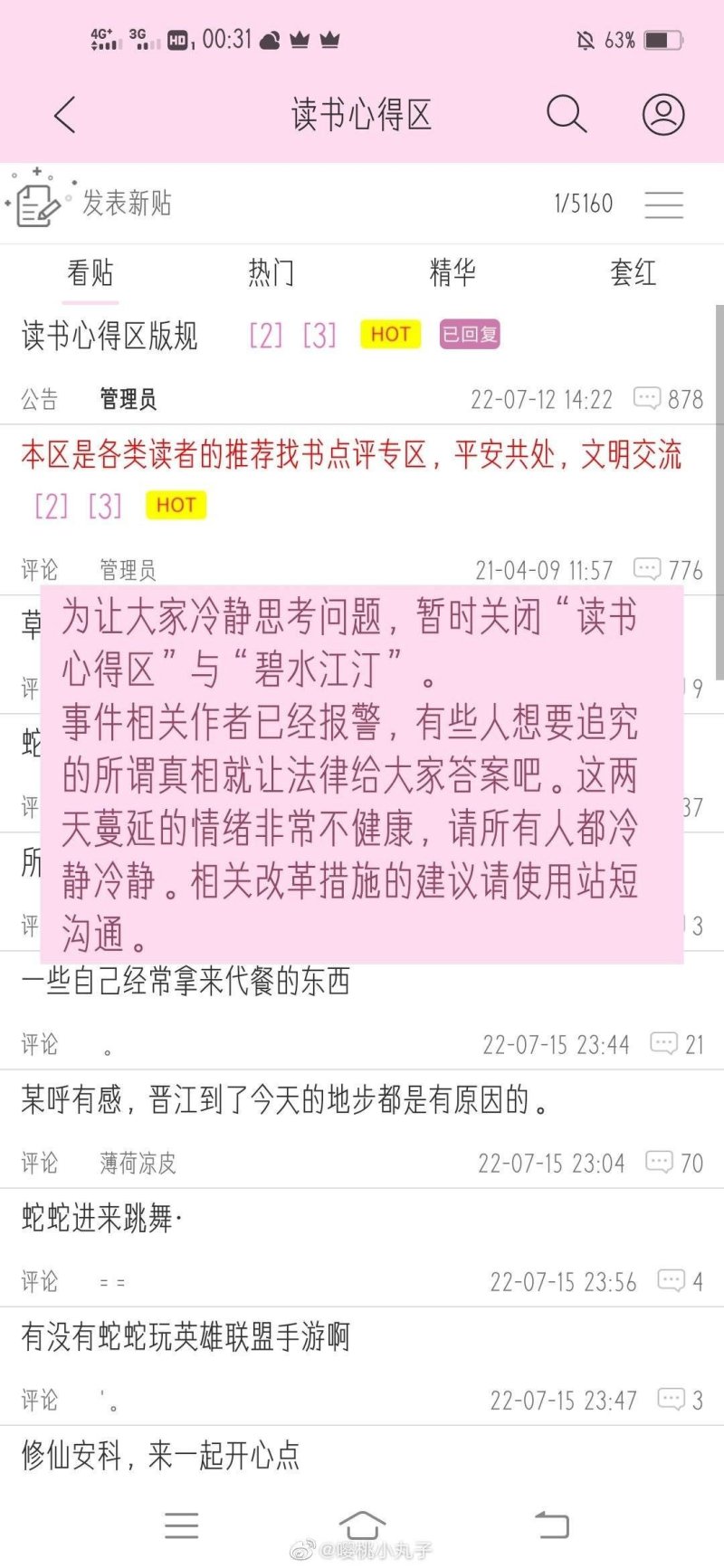
Task: Jump to page [3] of 读书心得区版规
Action: tap(319, 336)
